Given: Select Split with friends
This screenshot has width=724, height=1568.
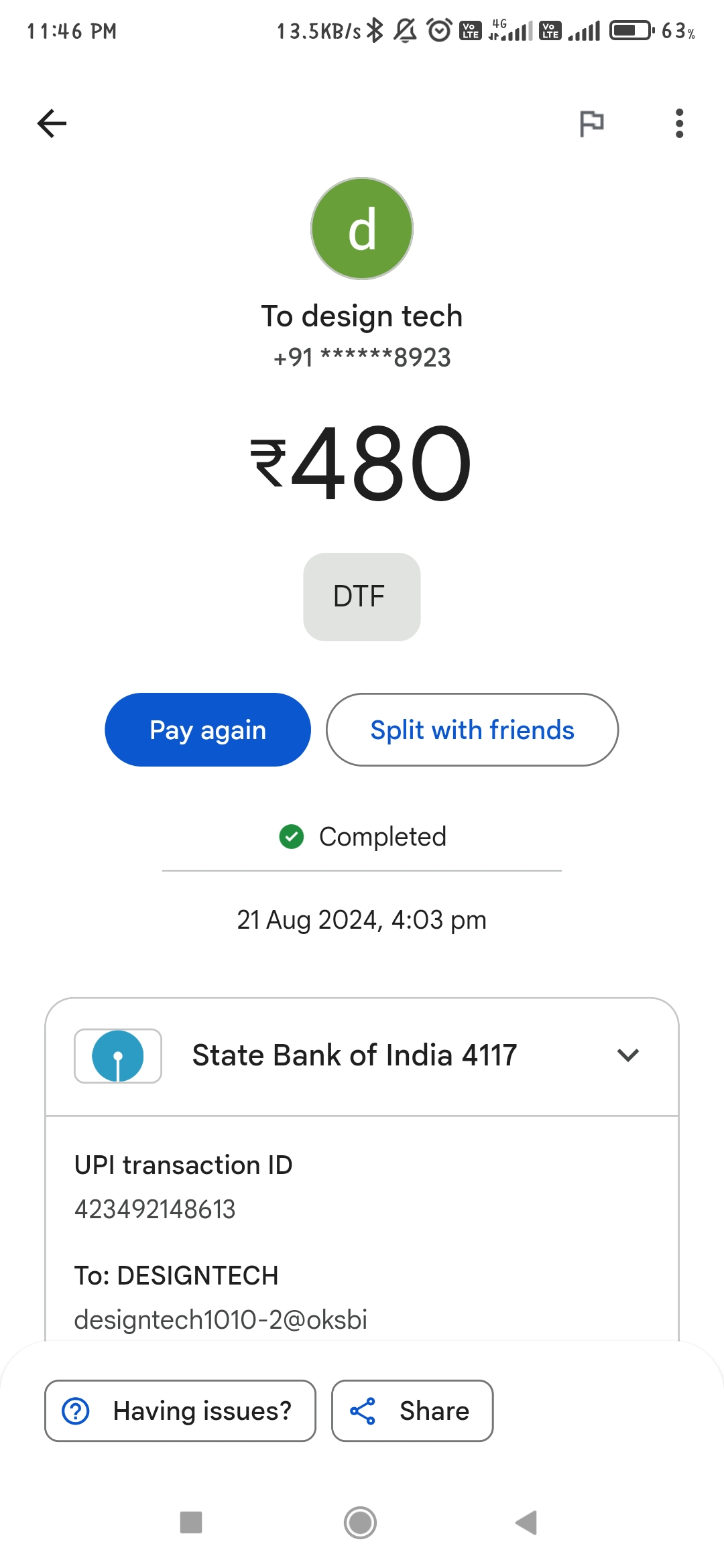Looking at the screenshot, I should pos(472,730).
